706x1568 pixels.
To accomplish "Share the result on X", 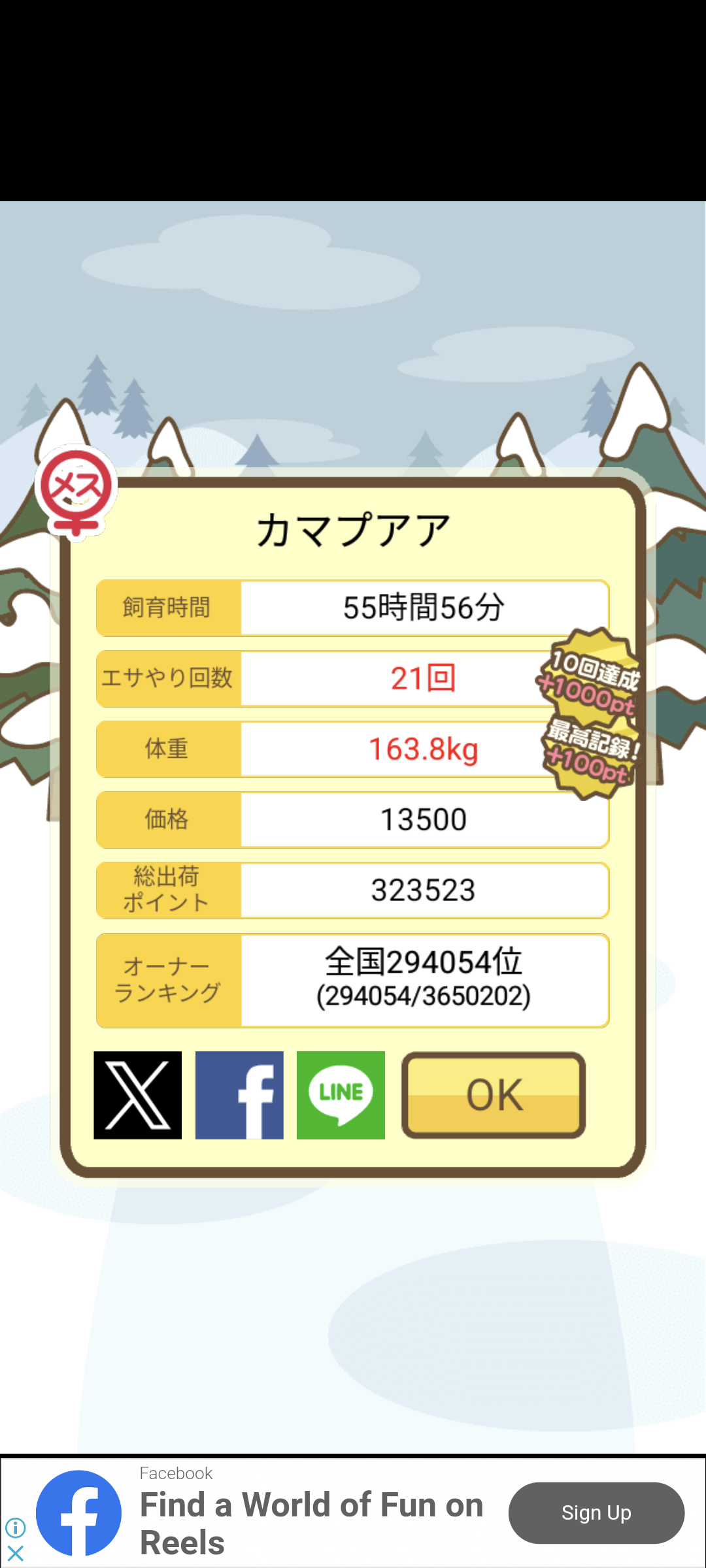I will pos(137,1095).
